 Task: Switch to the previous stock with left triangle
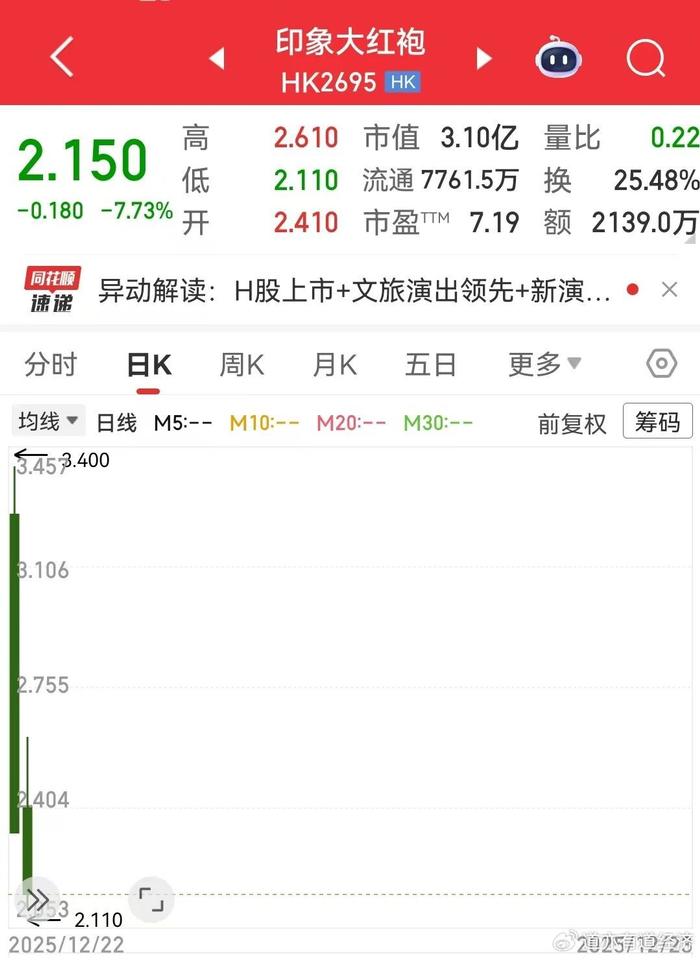click(x=216, y=60)
